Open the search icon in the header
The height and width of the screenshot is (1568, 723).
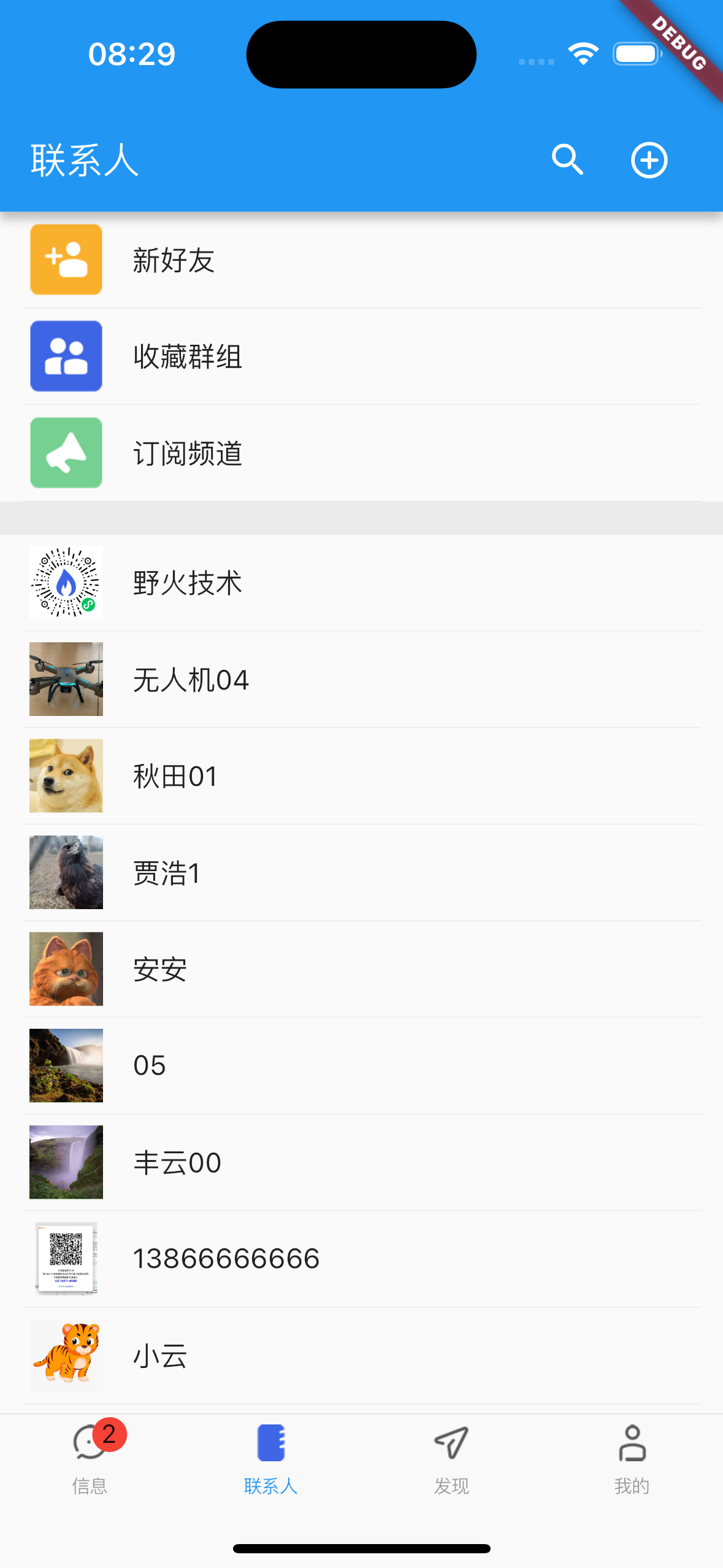click(x=567, y=160)
